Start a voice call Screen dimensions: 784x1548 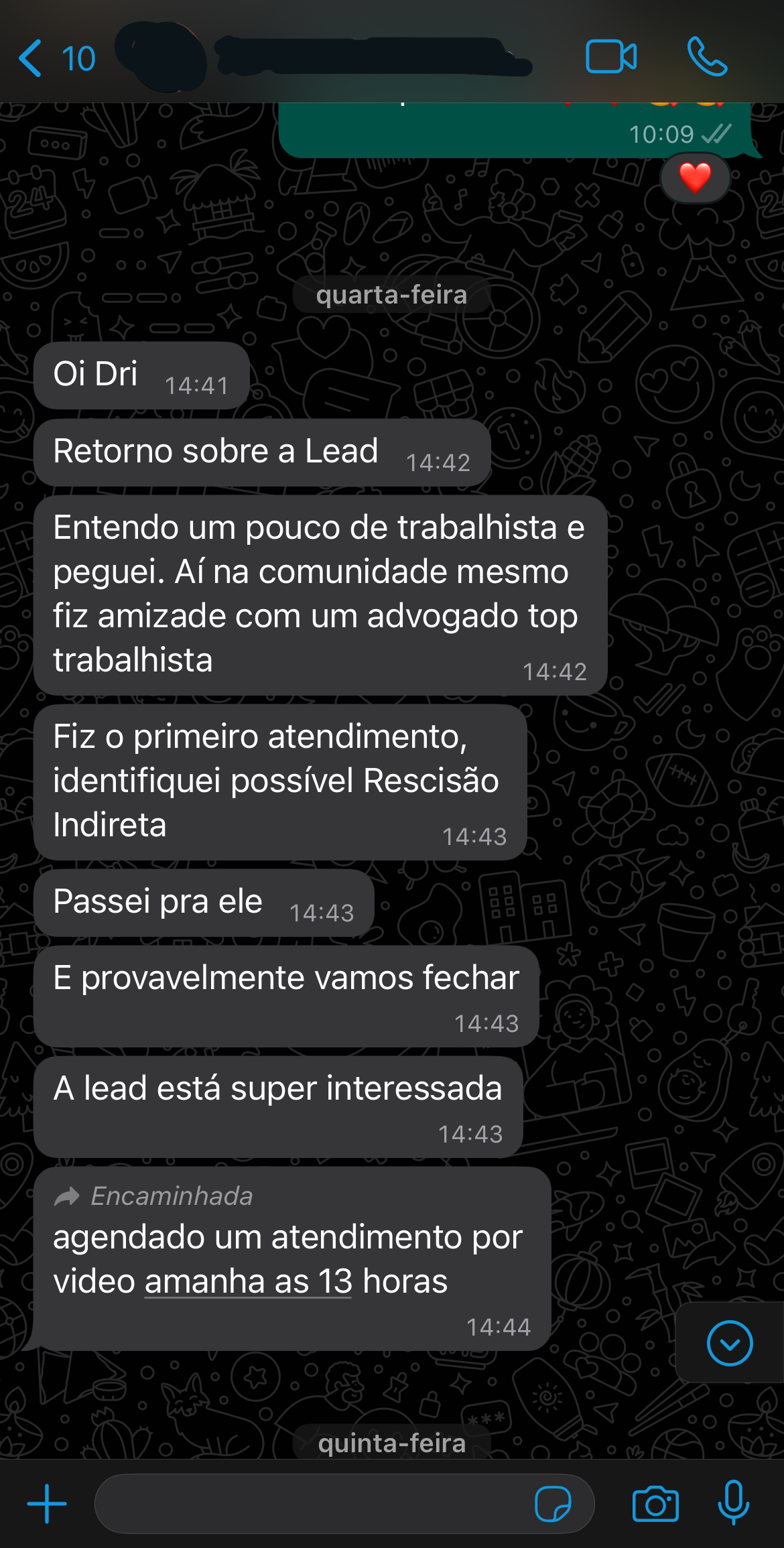(x=707, y=57)
